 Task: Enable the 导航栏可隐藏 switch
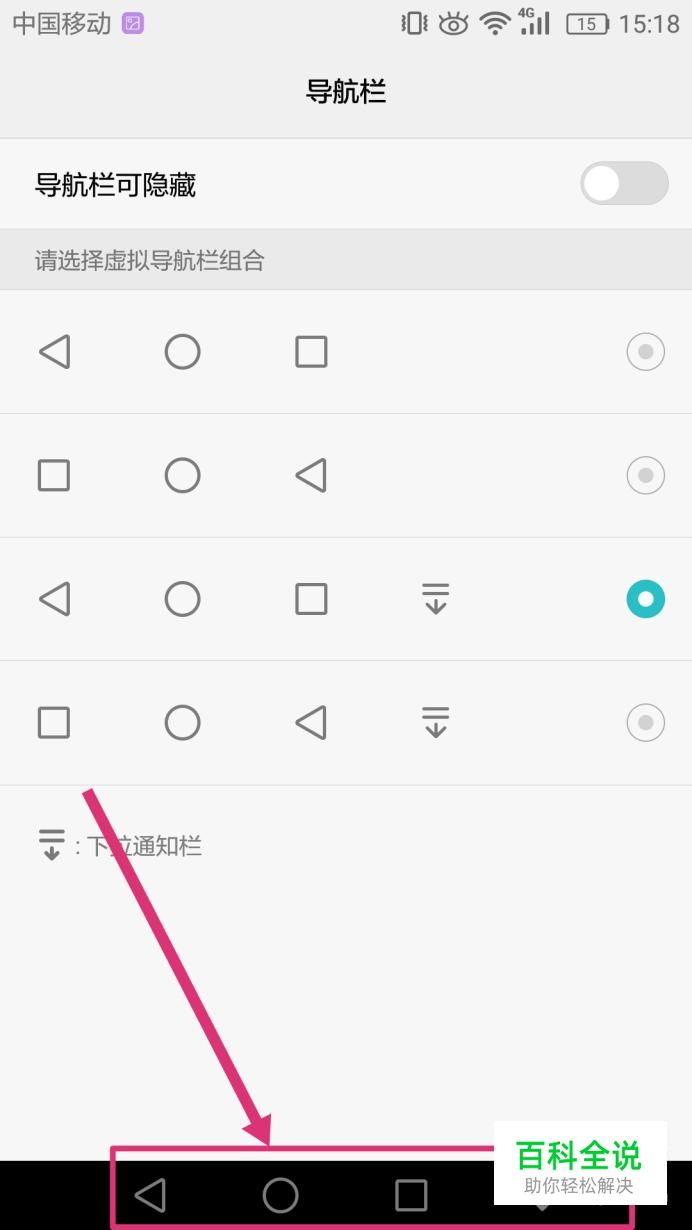pos(625,184)
